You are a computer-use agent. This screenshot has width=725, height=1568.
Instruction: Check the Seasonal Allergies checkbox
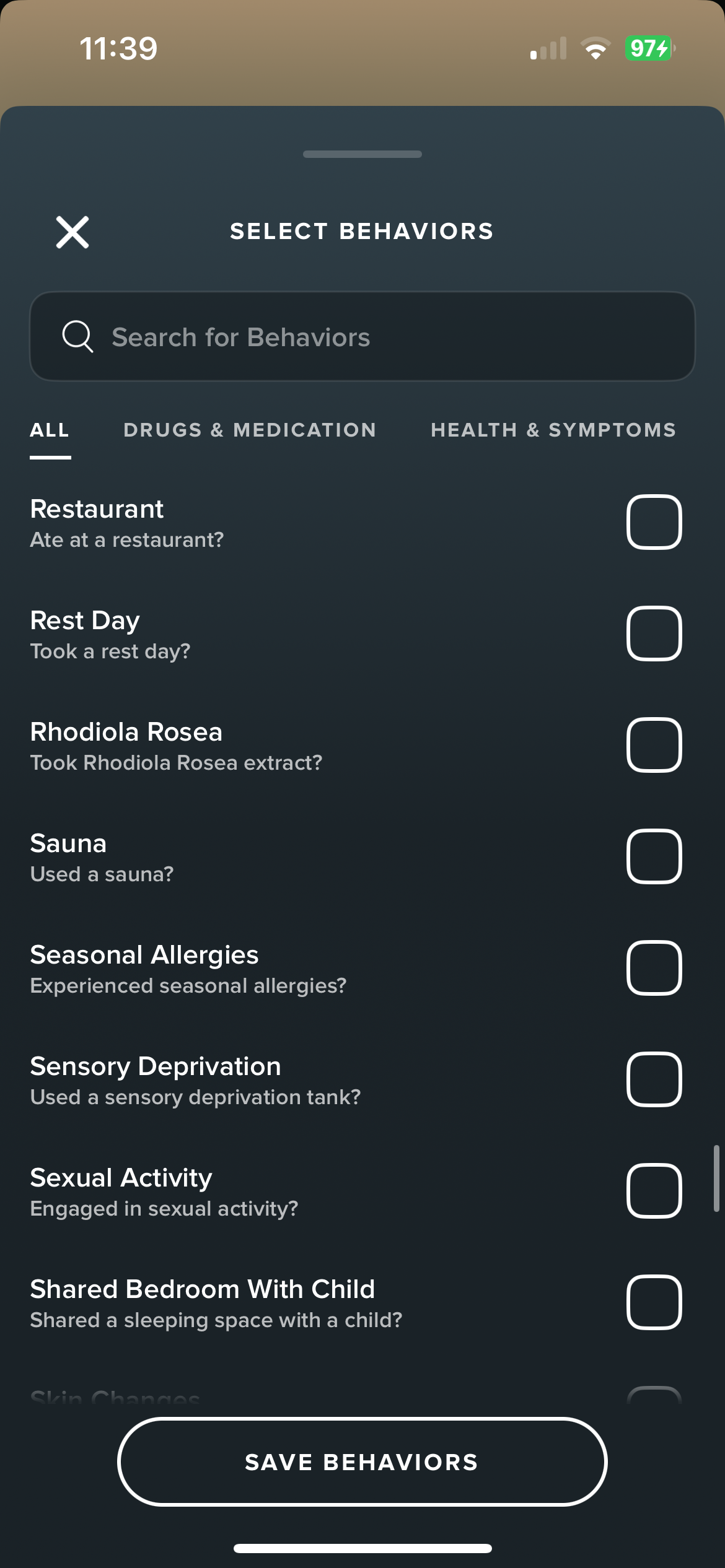654,968
